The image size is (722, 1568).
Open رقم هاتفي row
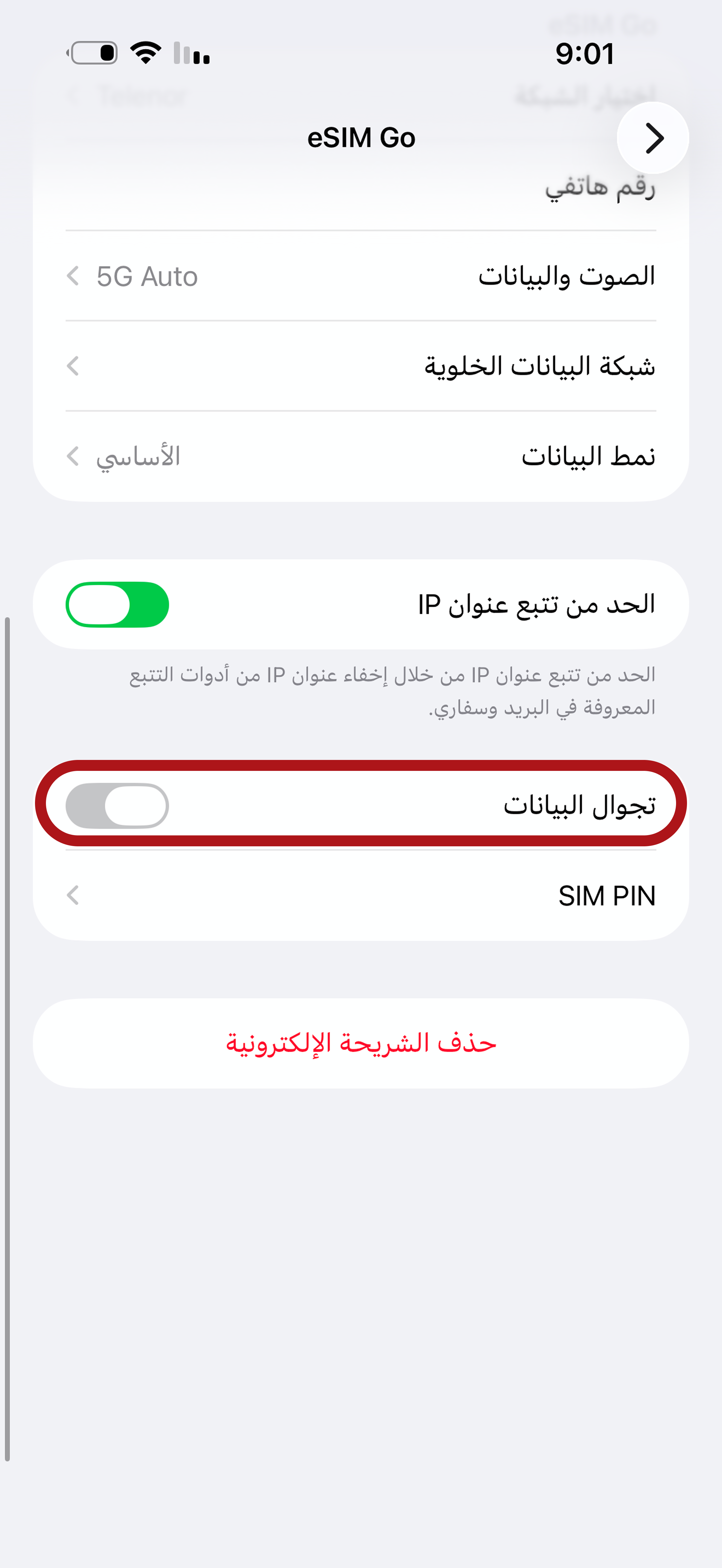click(360, 189)
